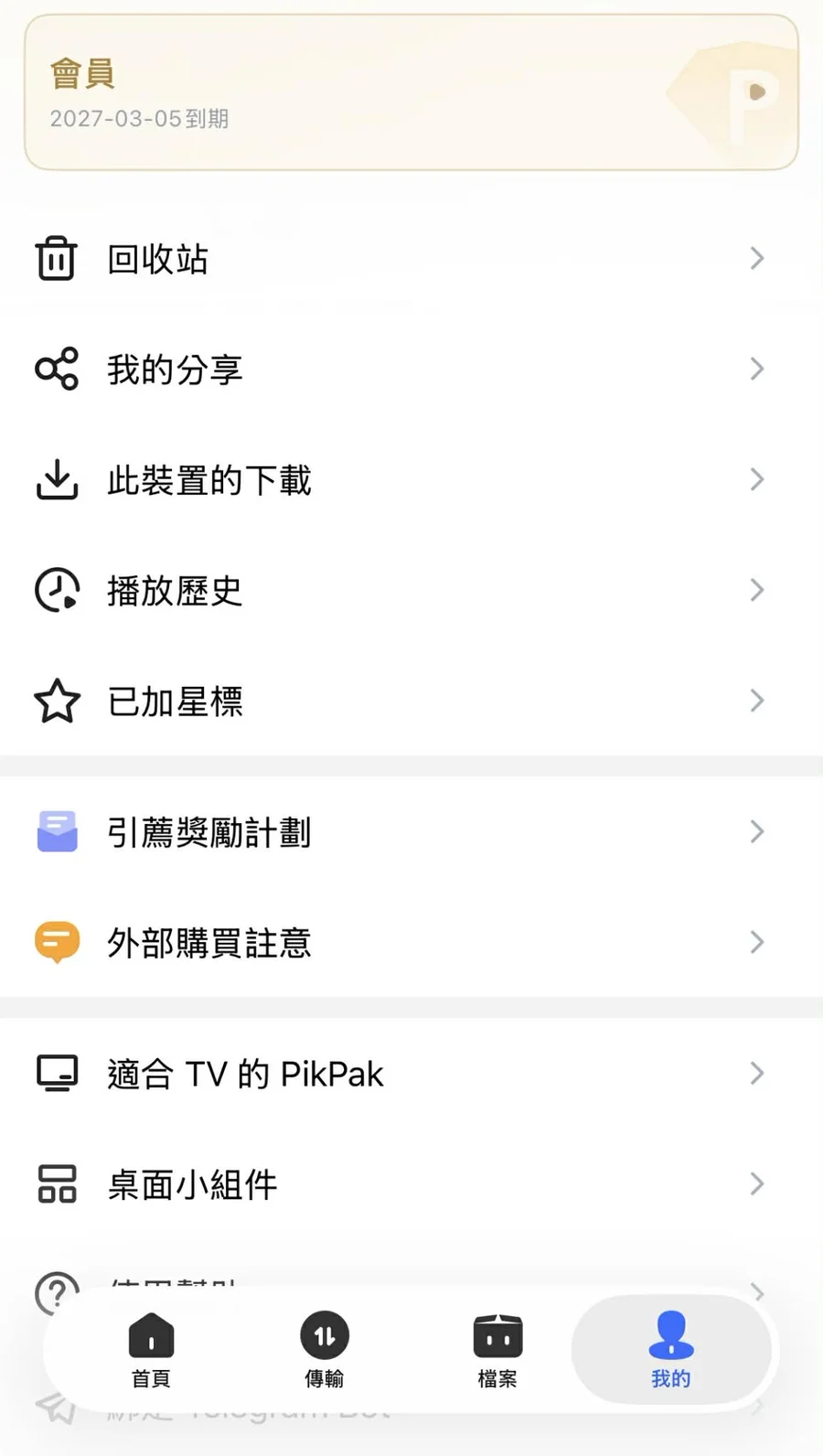
Task: Open 適合 TV 的 PikPak
Action: tap(411, 1074)
